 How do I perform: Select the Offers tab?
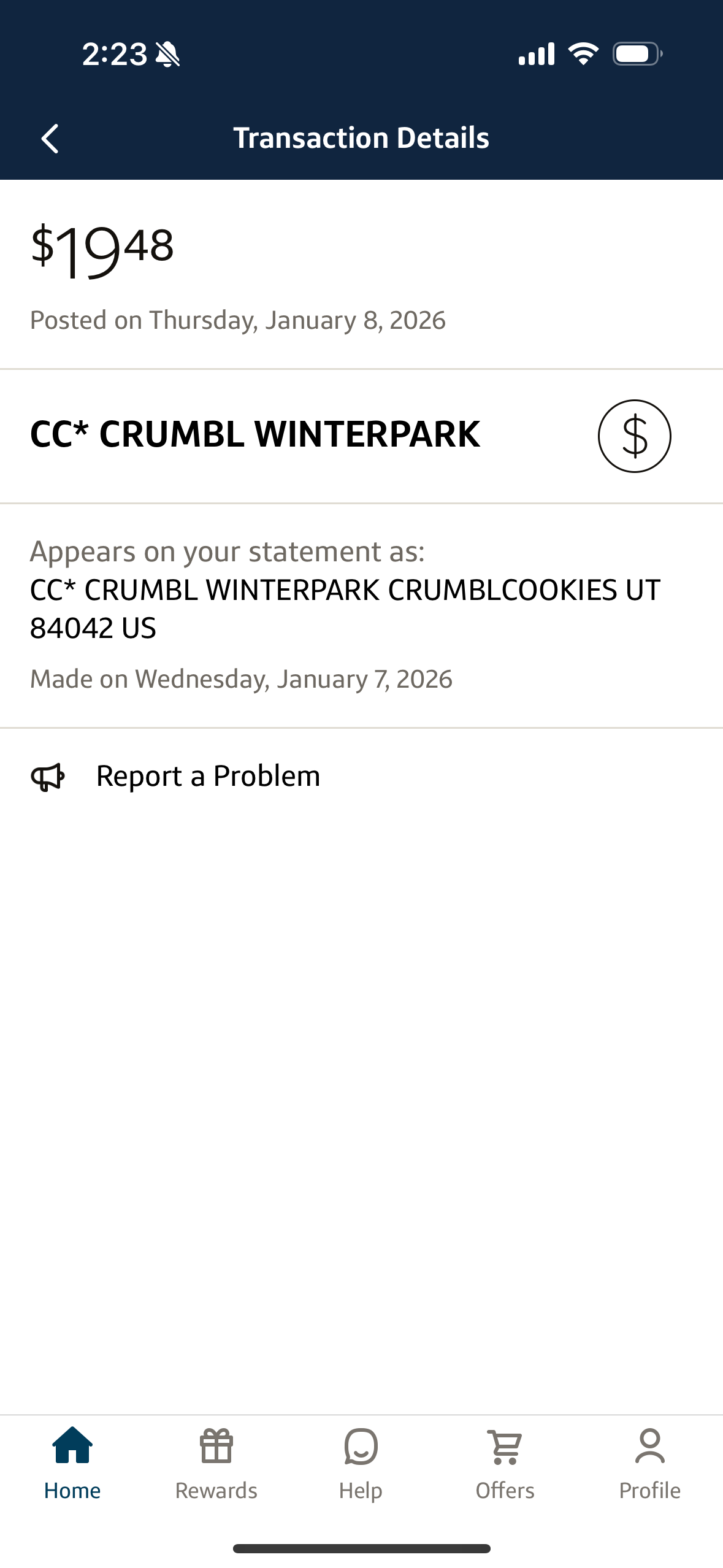pos(505,1463)
